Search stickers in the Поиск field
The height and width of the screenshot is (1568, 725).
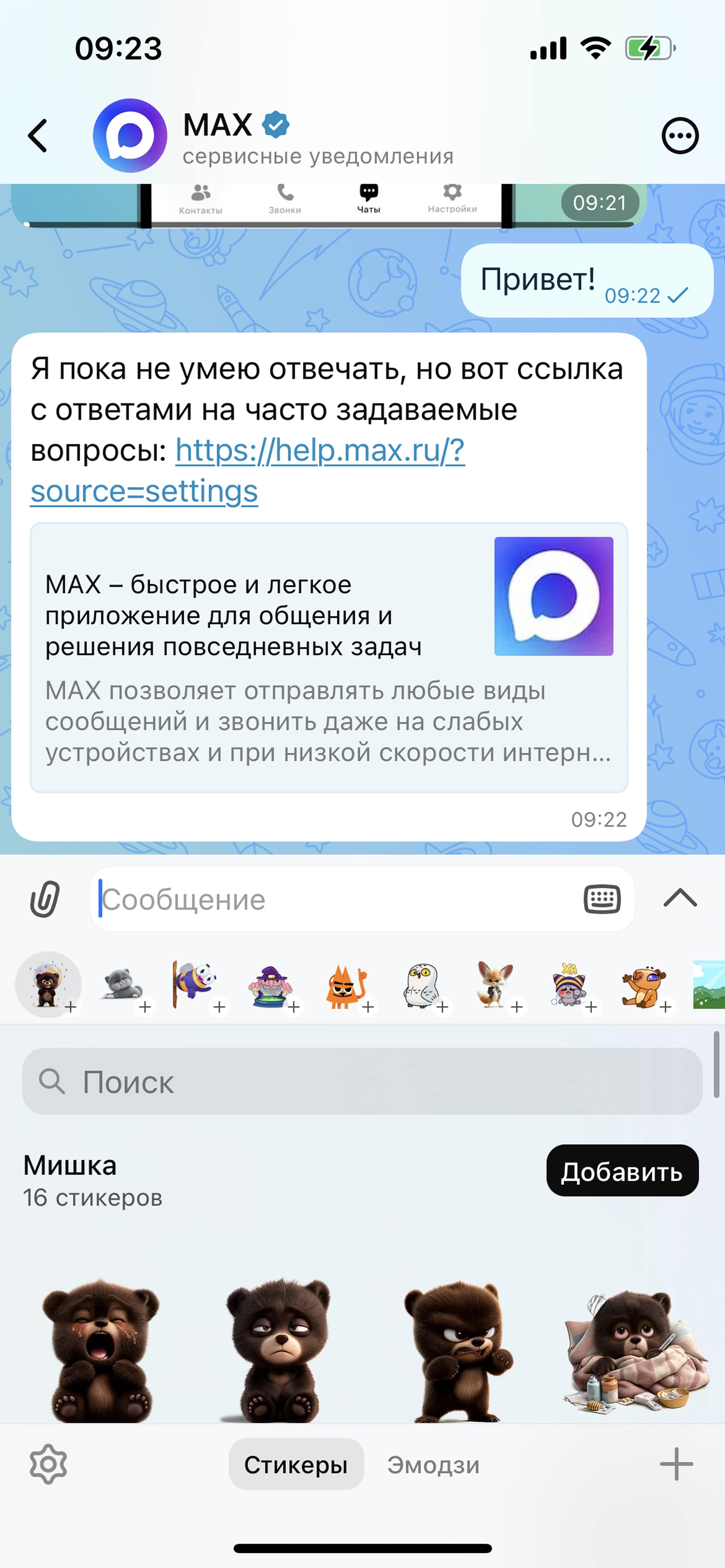(x=362, y=1081)
